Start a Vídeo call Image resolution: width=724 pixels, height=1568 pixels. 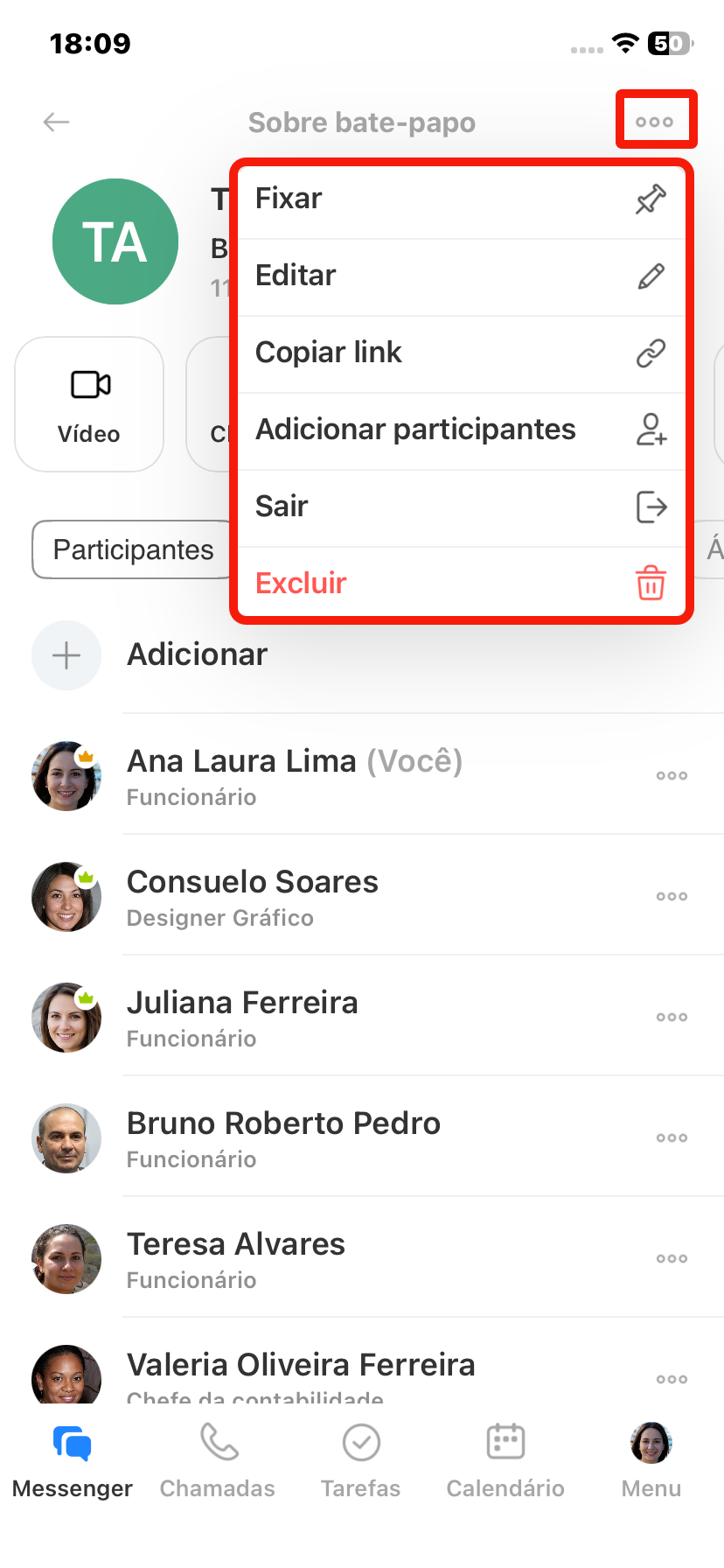coord(89,404)
